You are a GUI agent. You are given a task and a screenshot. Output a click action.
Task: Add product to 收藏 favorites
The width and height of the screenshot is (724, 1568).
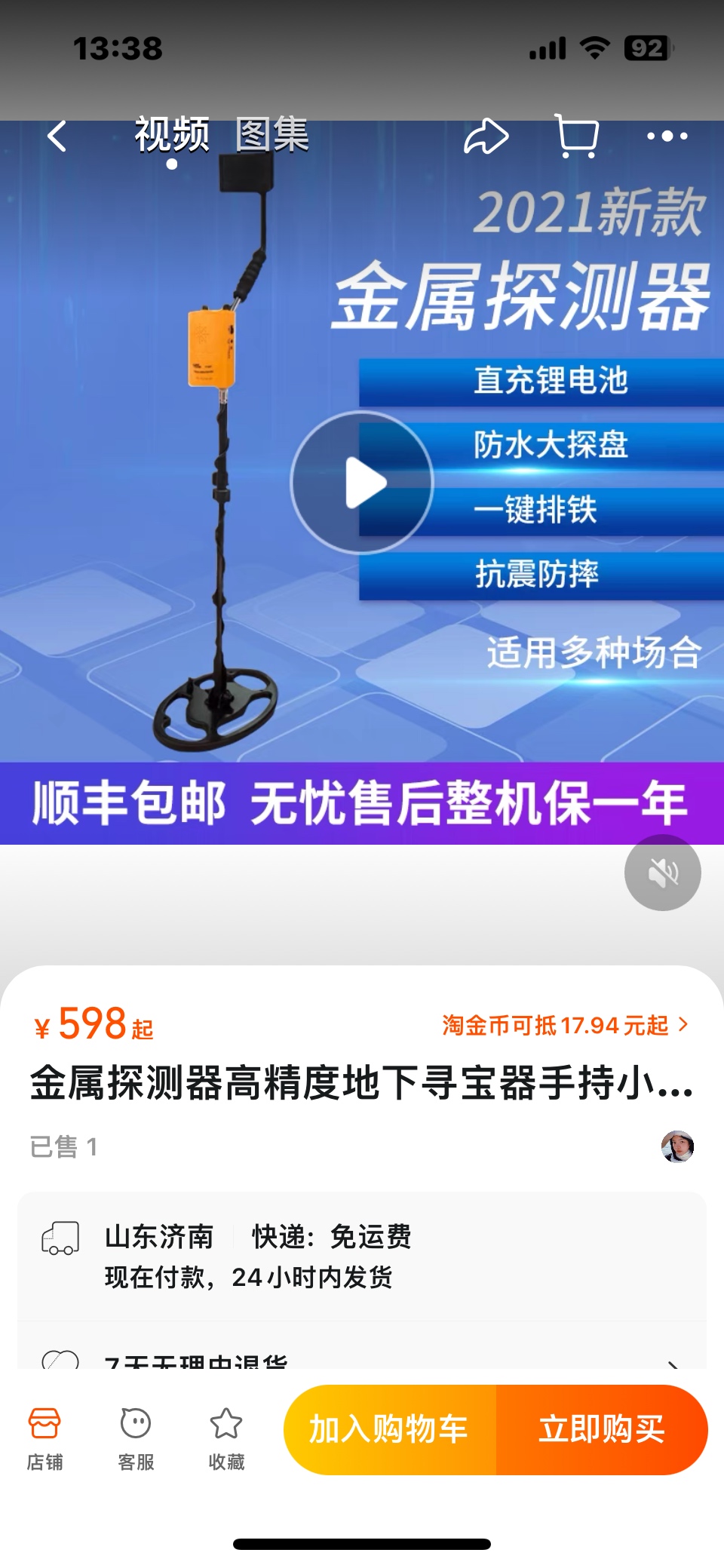click(x=226, y=1437)
